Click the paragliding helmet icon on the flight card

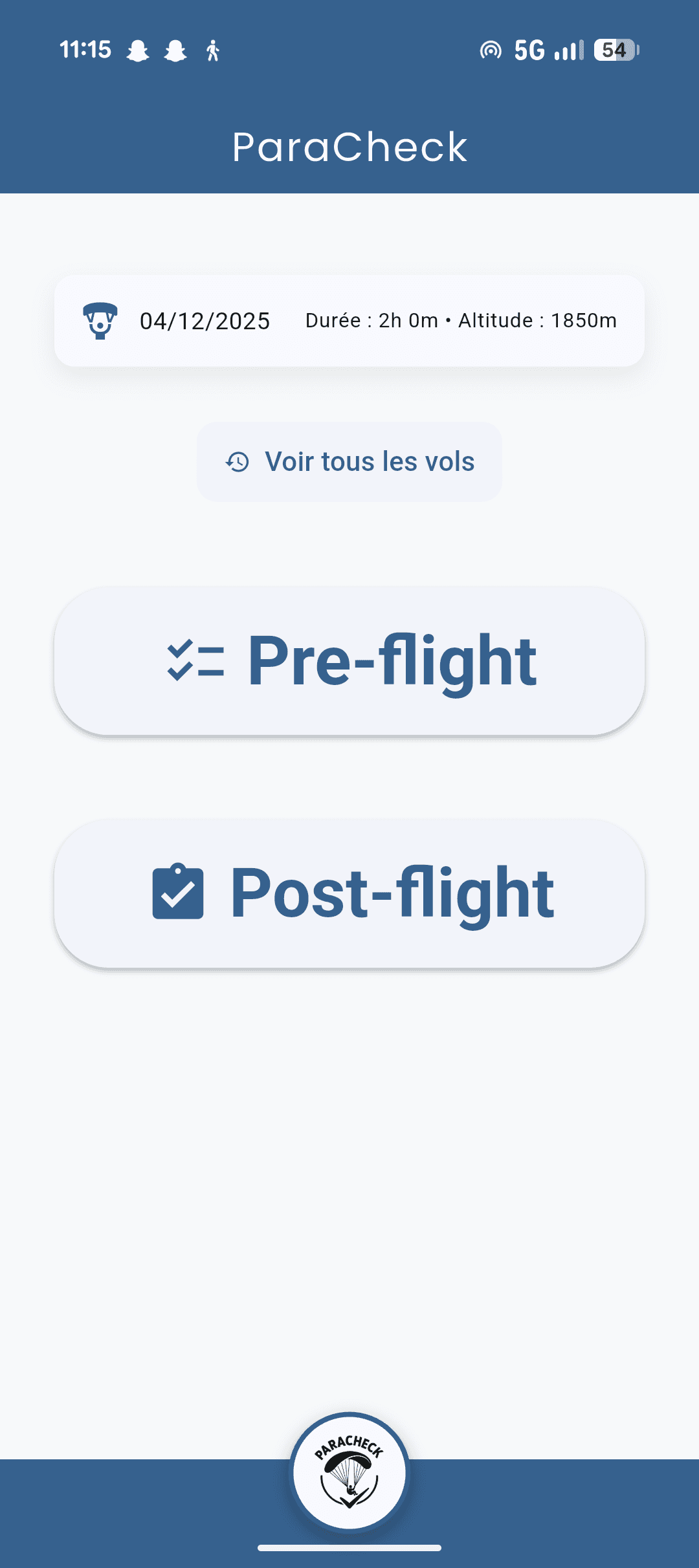click(100, 320)
